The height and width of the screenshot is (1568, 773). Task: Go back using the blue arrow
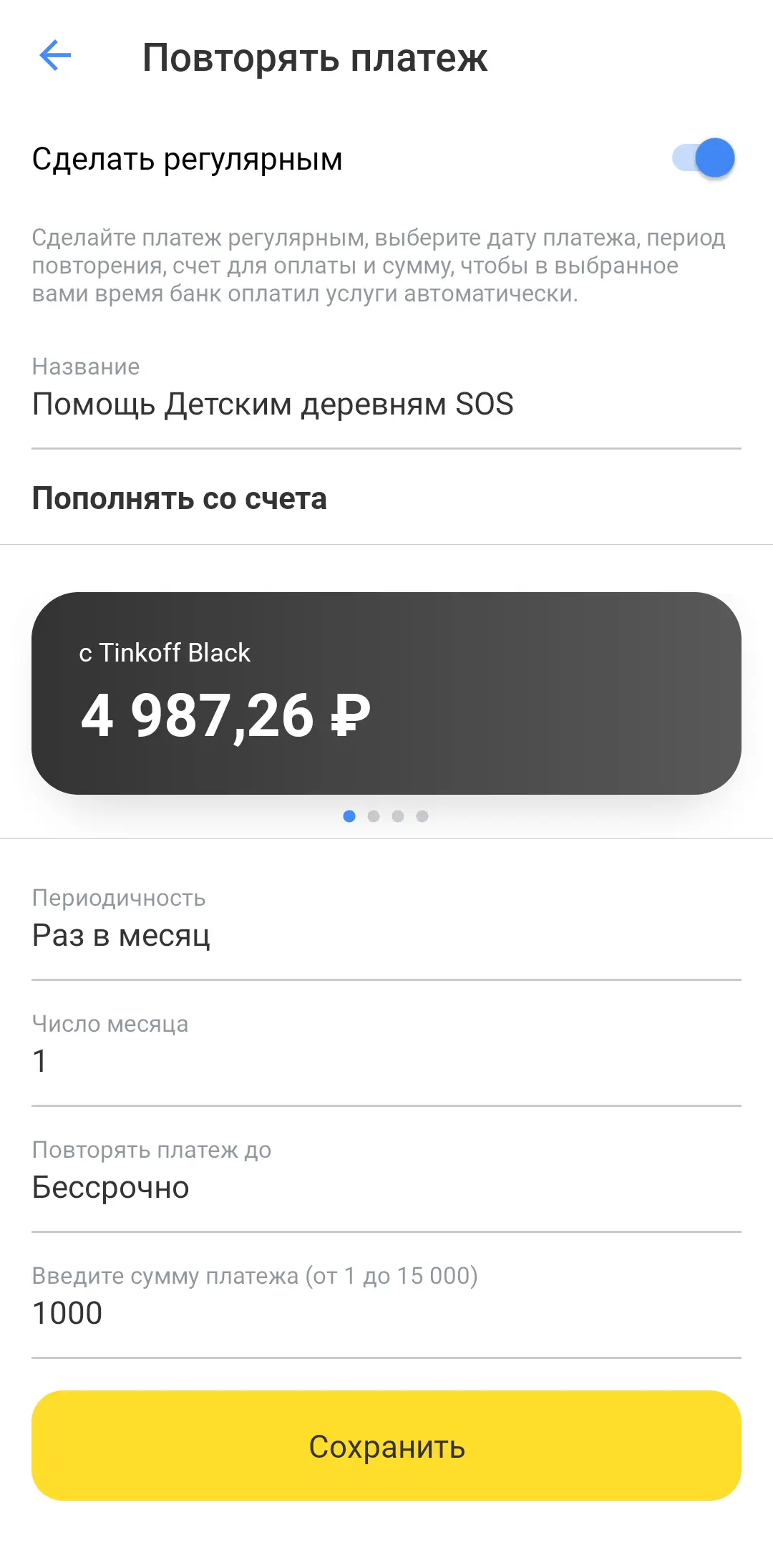(55, 56)
